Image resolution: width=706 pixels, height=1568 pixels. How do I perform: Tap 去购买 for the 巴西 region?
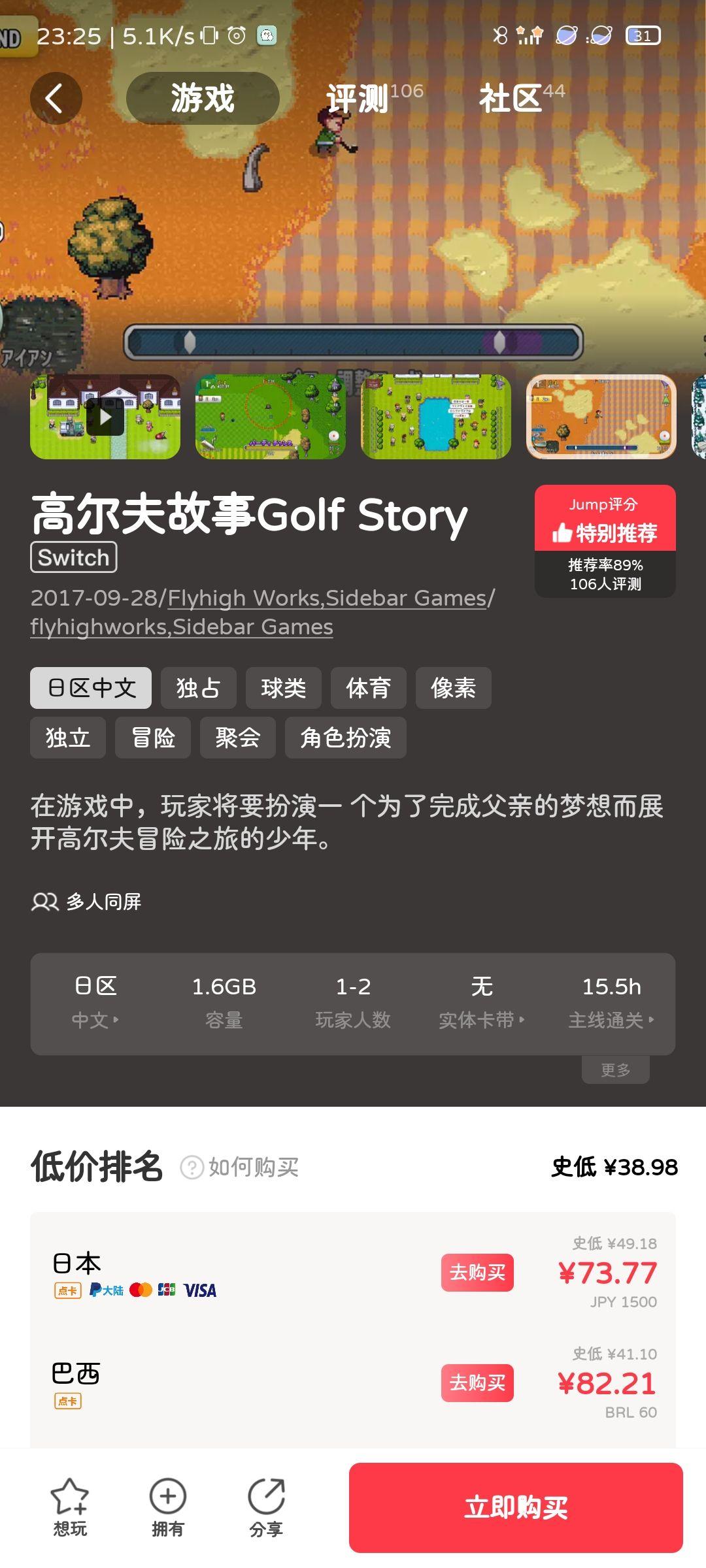click(477, 1383)
